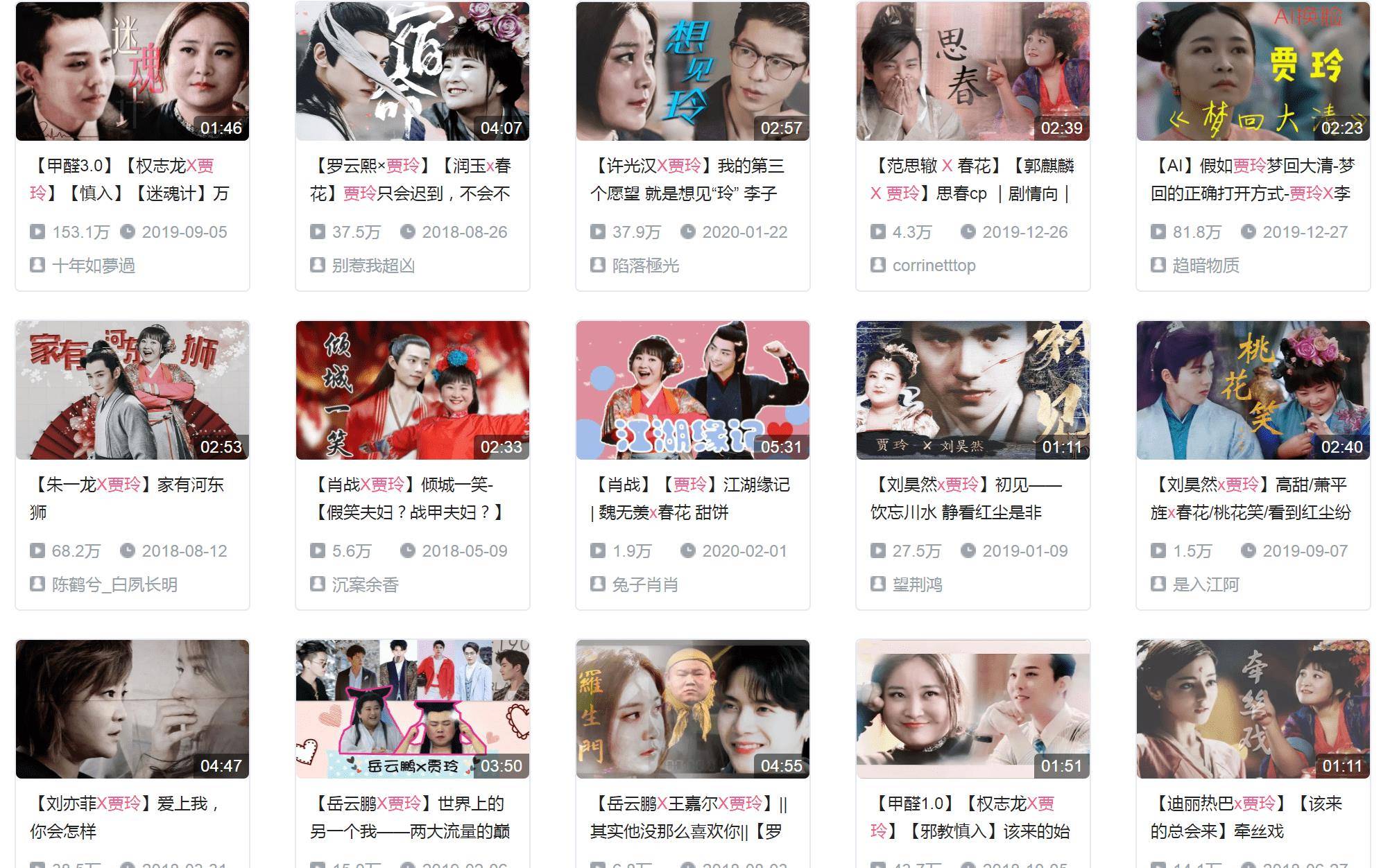The width and height of the screenshot is (1381, 868).
Task: Open the 权志龙X贾玲 迷魂计 video
Action: pos(132,71)
